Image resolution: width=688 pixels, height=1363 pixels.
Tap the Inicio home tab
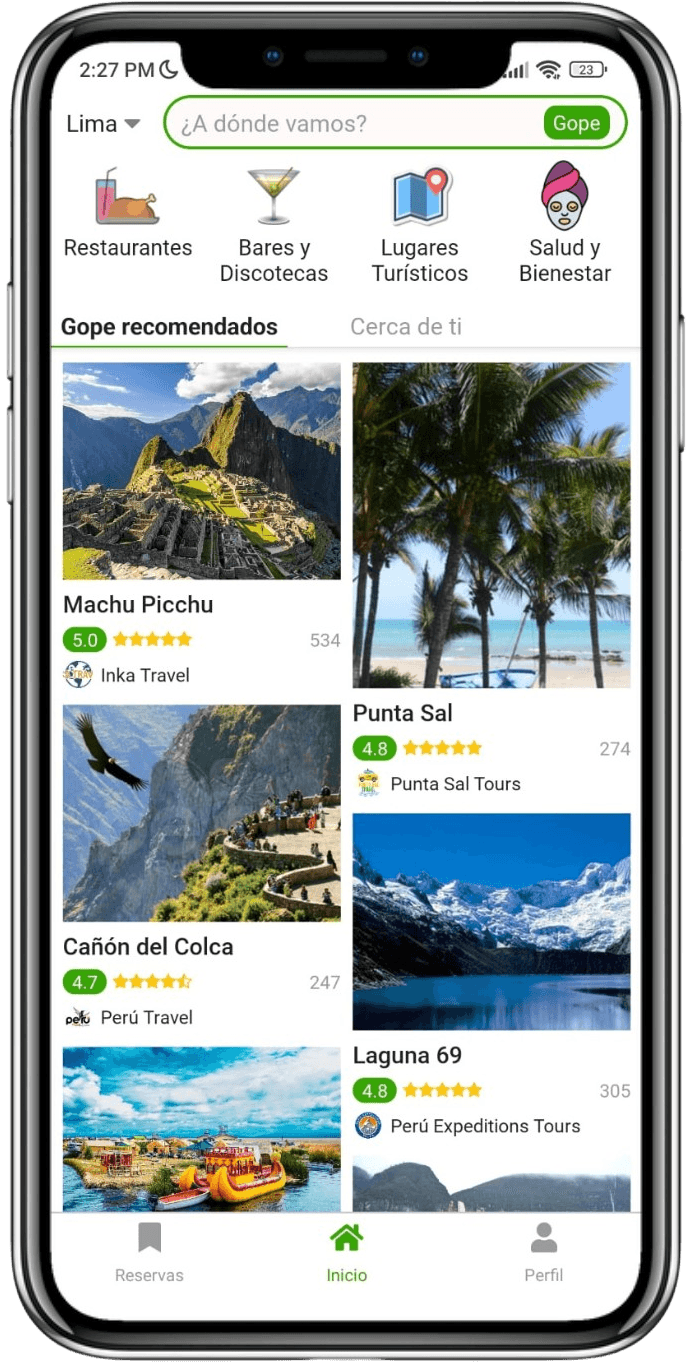tap(346, 1252)
